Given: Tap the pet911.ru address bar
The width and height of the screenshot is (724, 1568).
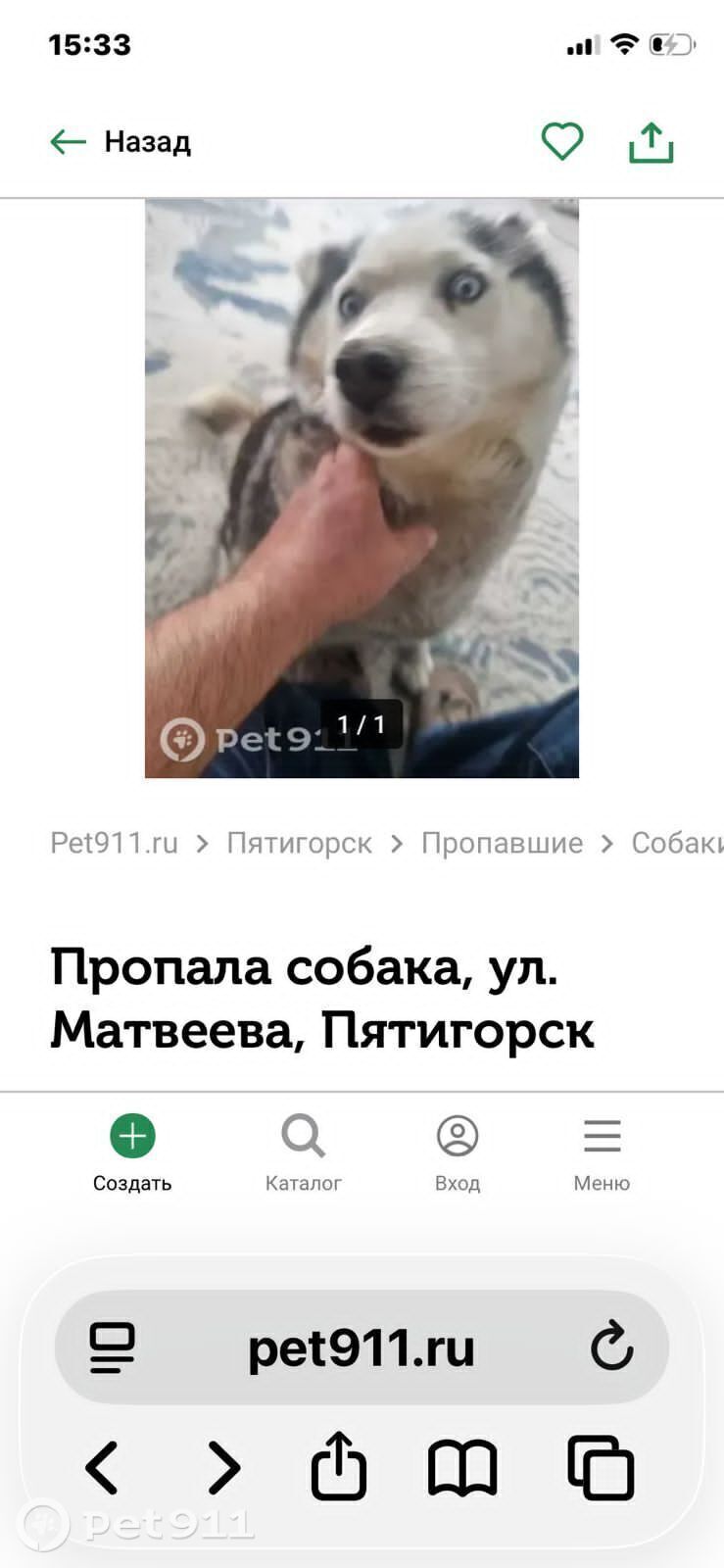Looking at the screenshot, I should [x=362, y=1347].
